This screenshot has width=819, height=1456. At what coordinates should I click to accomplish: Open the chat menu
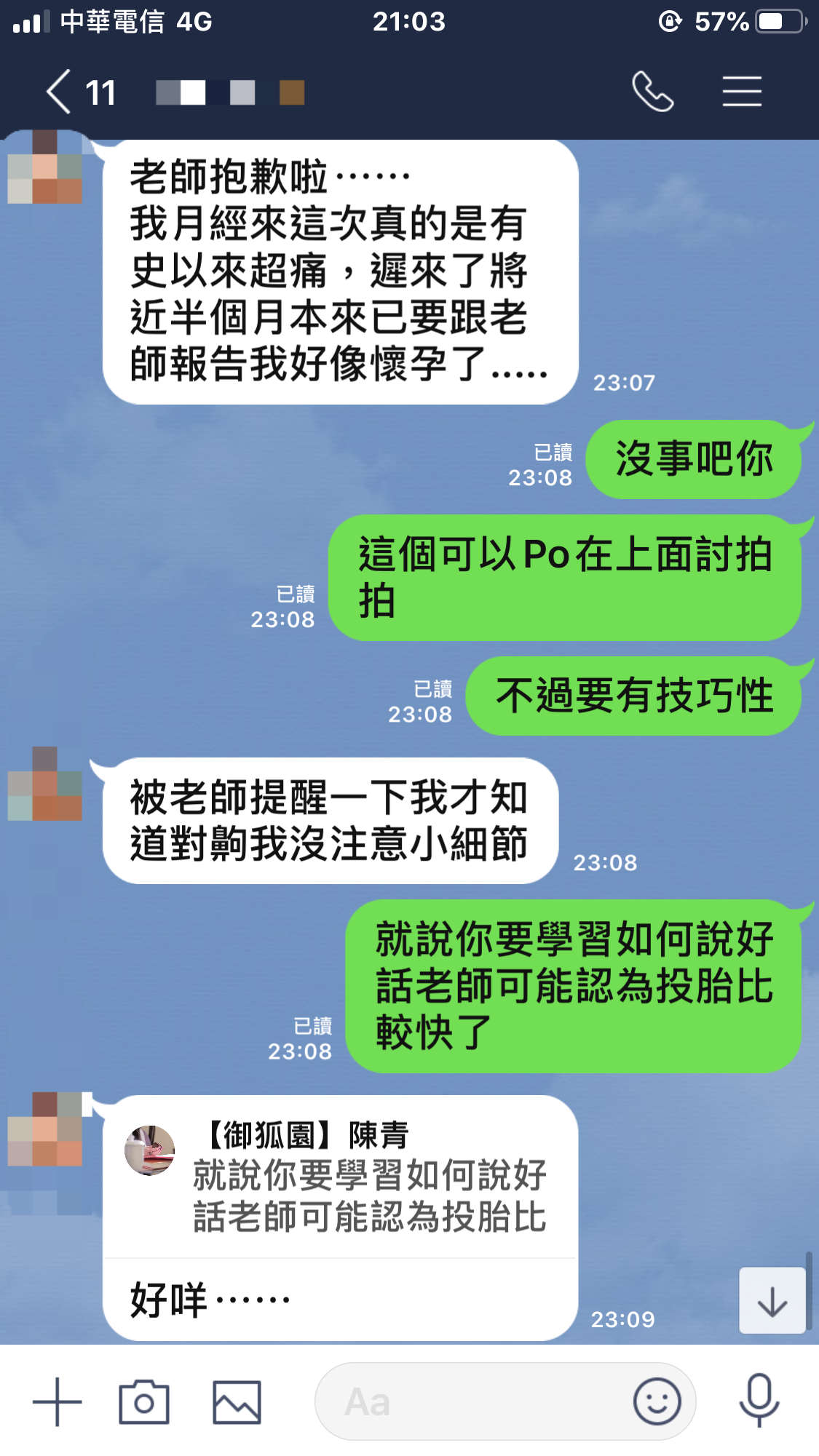click(742, 92)
